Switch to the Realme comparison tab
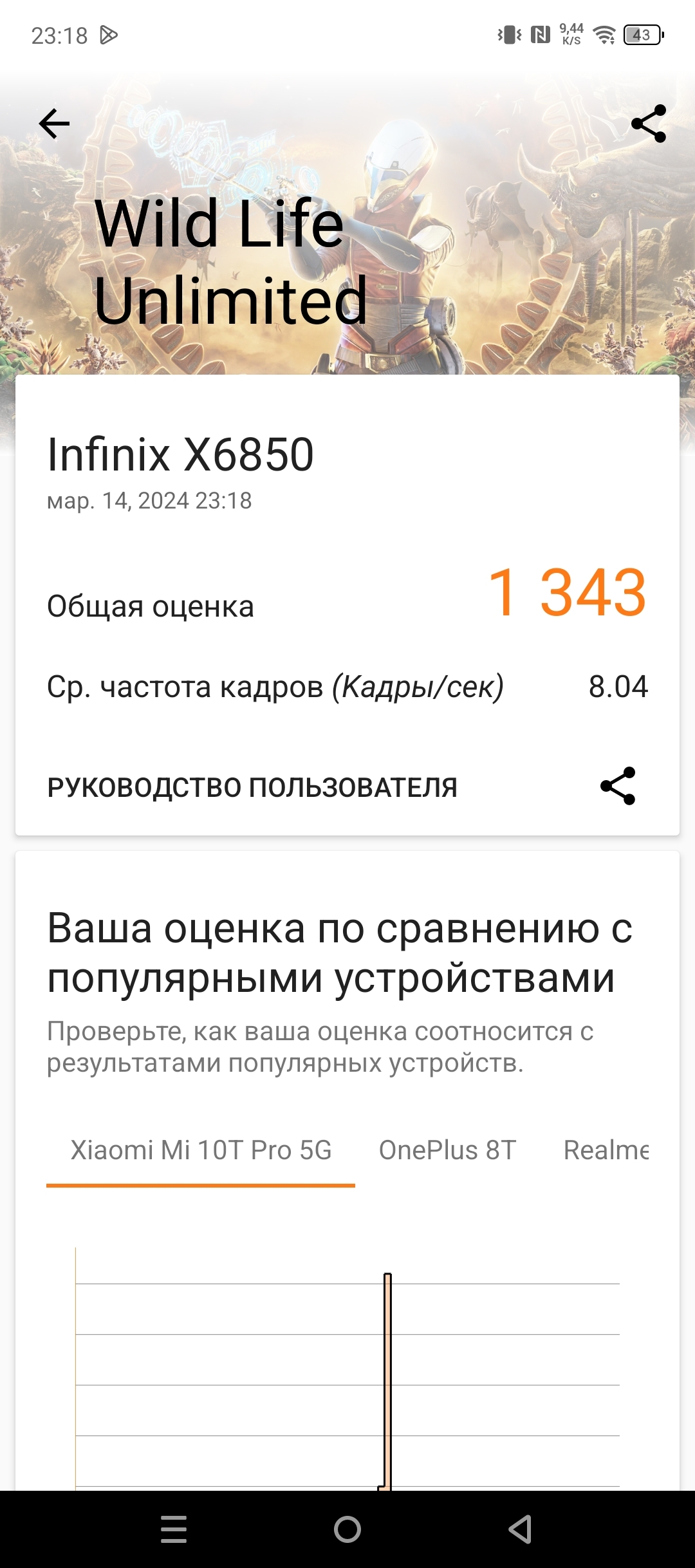 [606, 1150]
